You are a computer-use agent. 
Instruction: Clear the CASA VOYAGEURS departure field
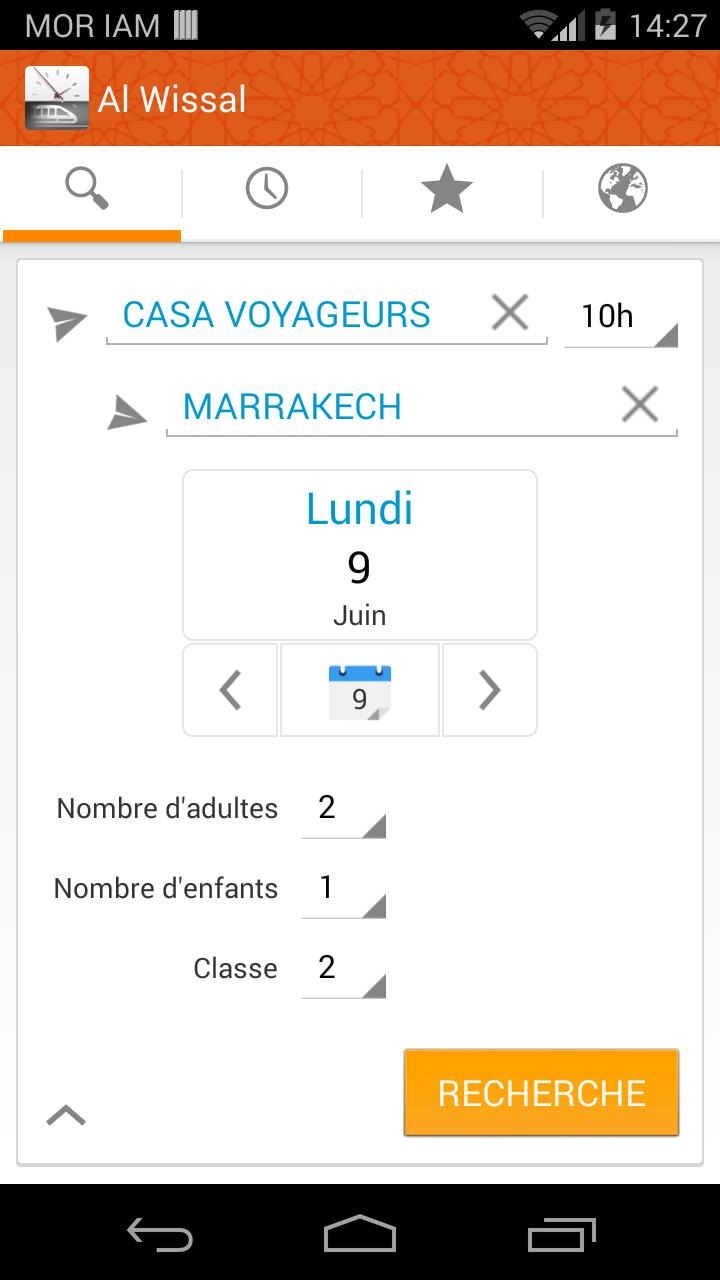510,314
